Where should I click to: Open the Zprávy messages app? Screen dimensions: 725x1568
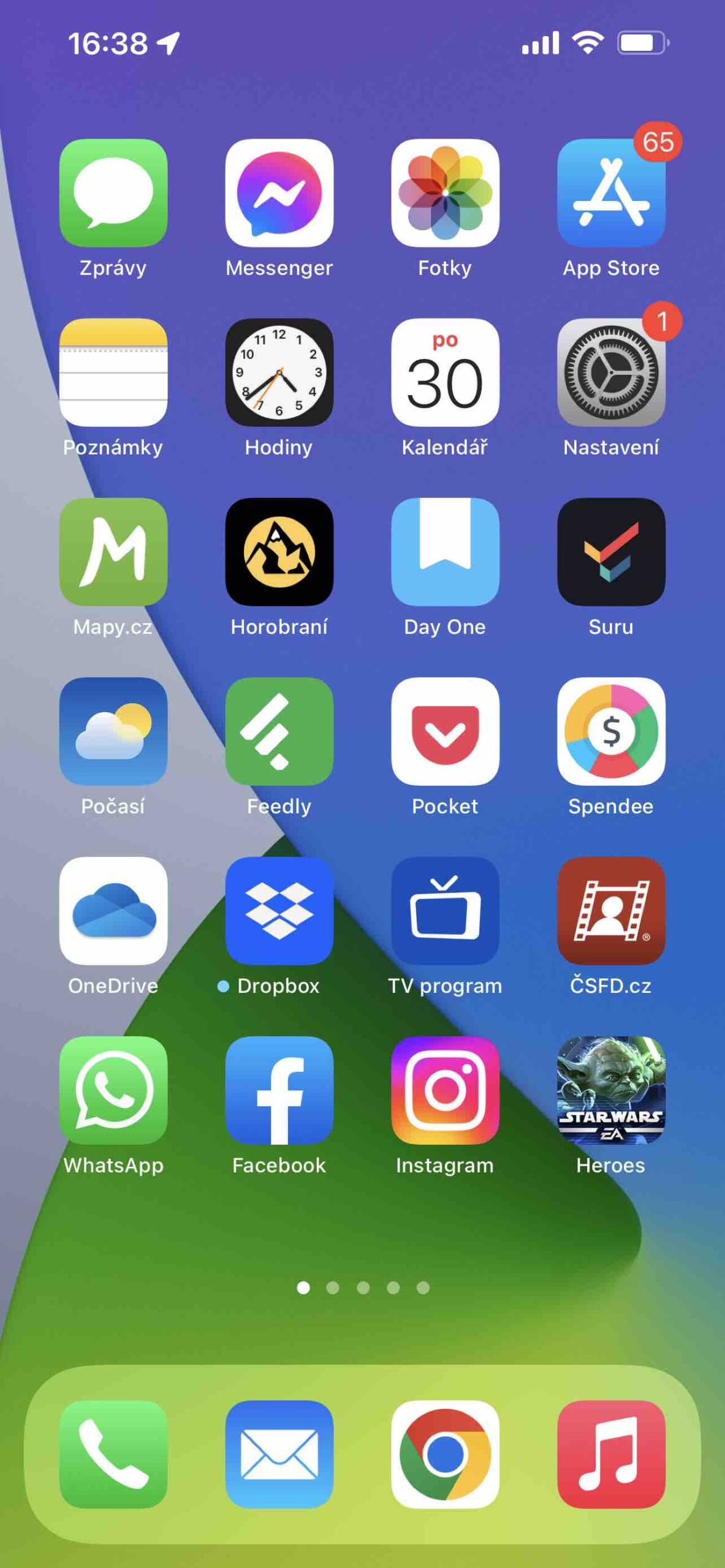point(113,193)
